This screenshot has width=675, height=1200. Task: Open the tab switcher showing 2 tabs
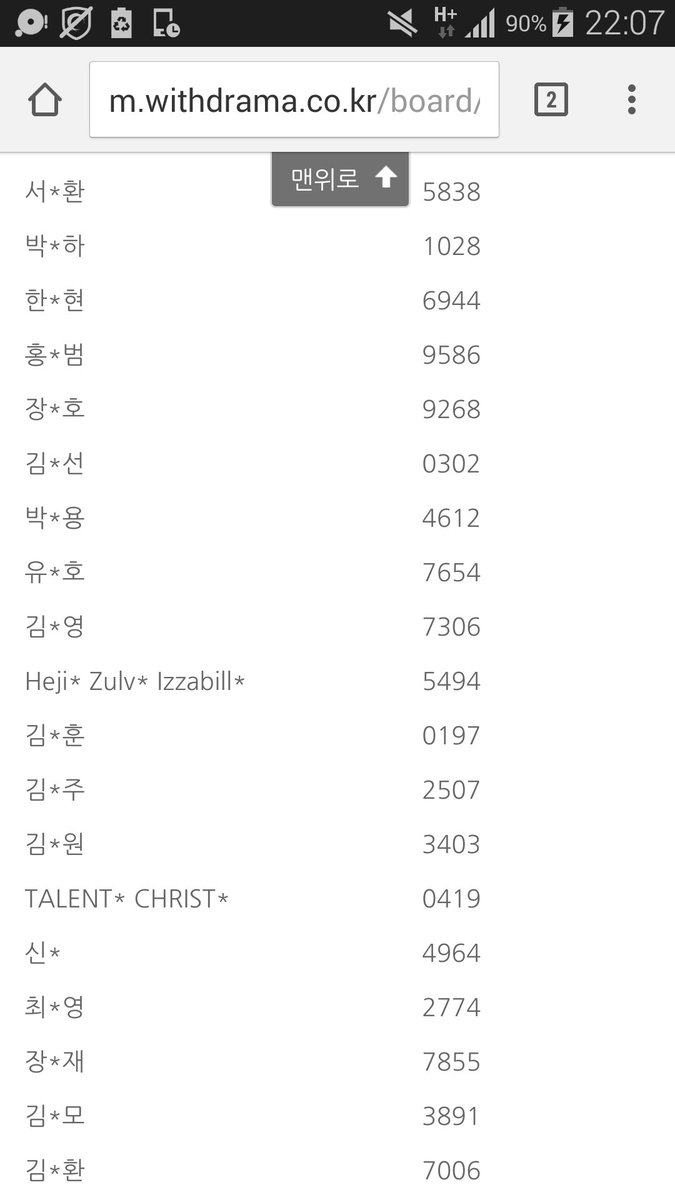551,100
